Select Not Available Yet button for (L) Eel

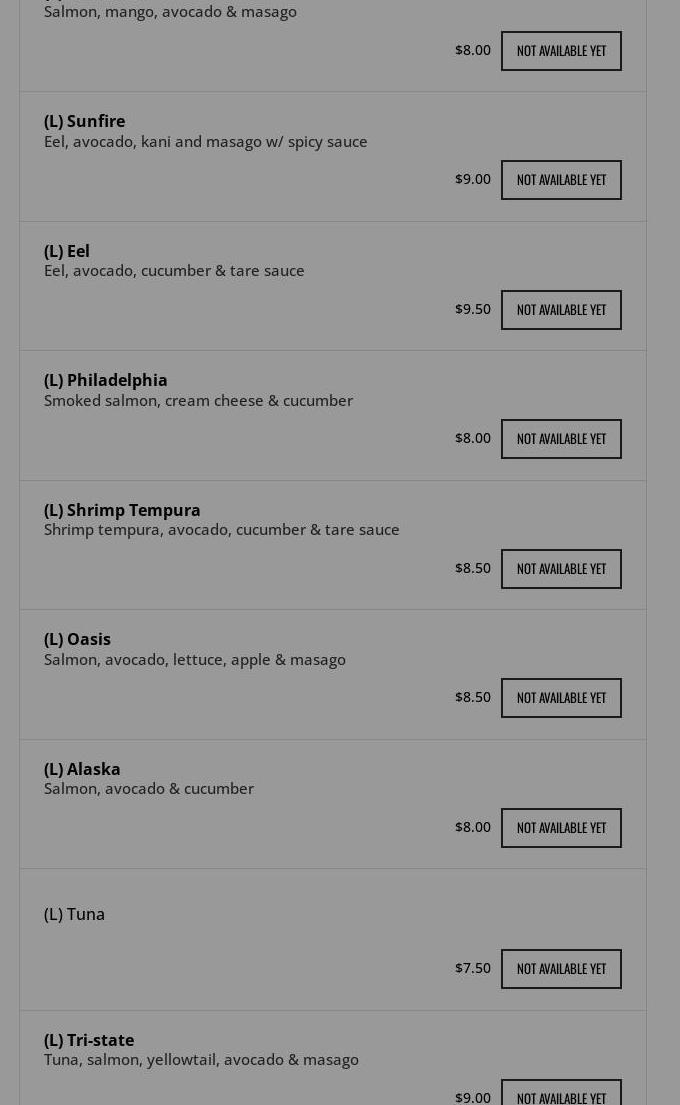pos(561,310)
